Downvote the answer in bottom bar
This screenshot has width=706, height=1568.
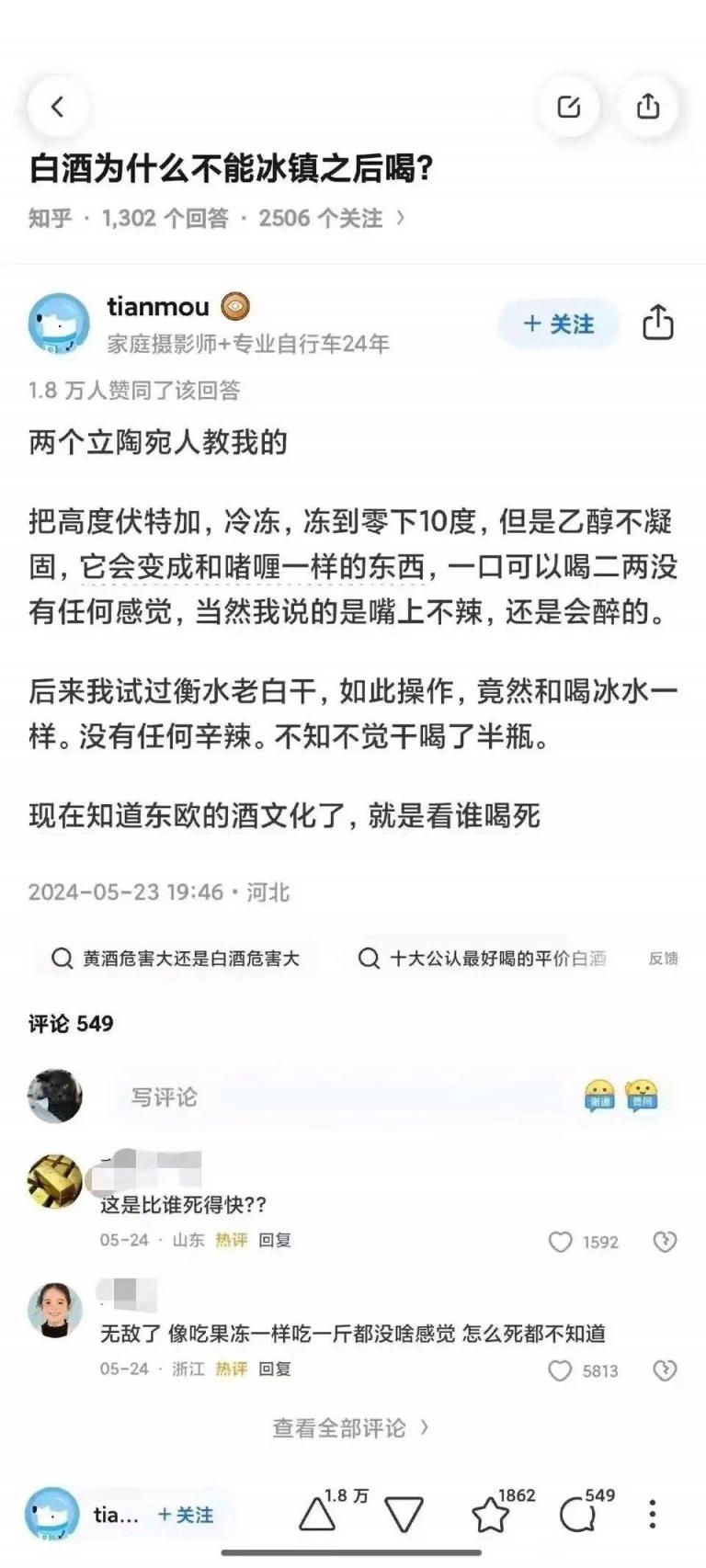tap(404, 1515)
